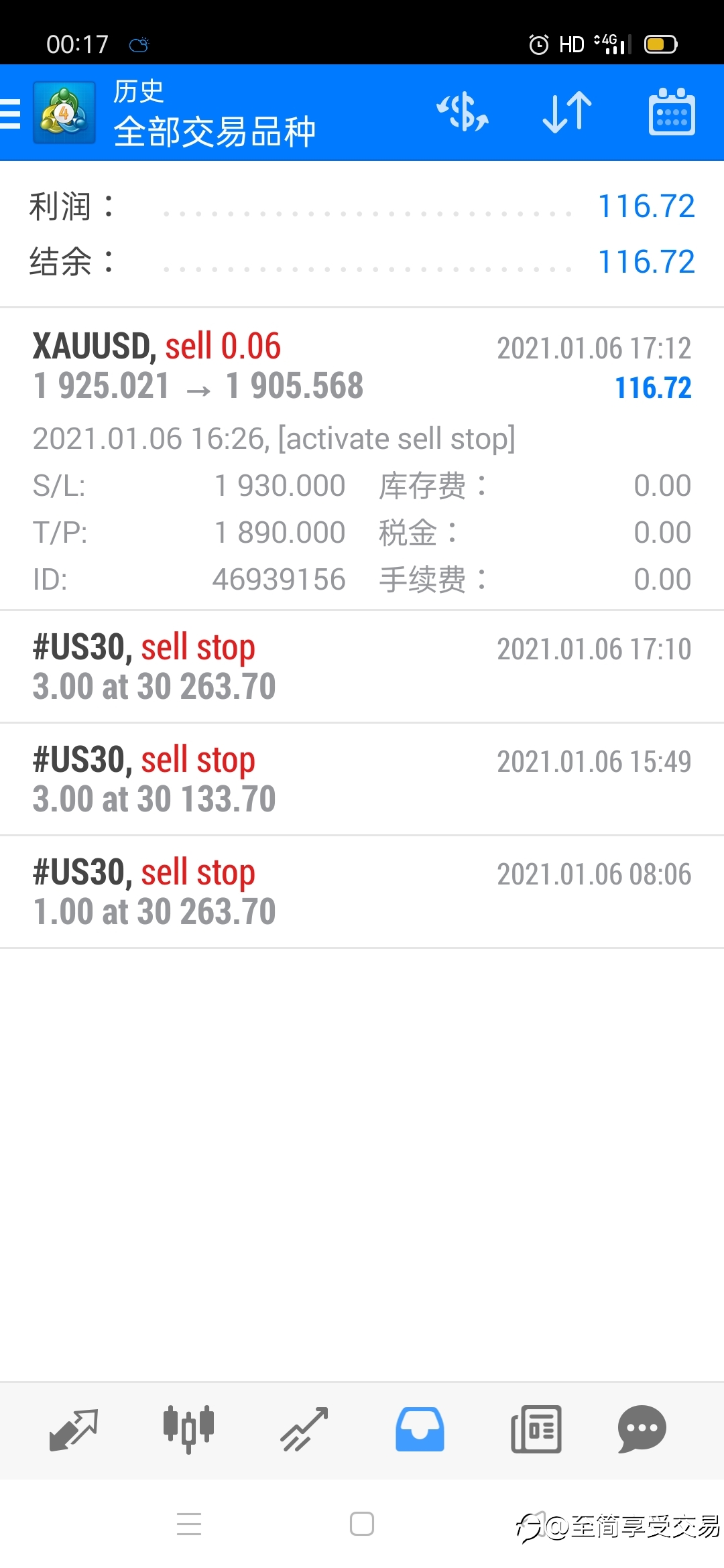The image size is (724, 1568).
Task: Open the hamburger drawer menu
Action: click(x=11, y=113)
